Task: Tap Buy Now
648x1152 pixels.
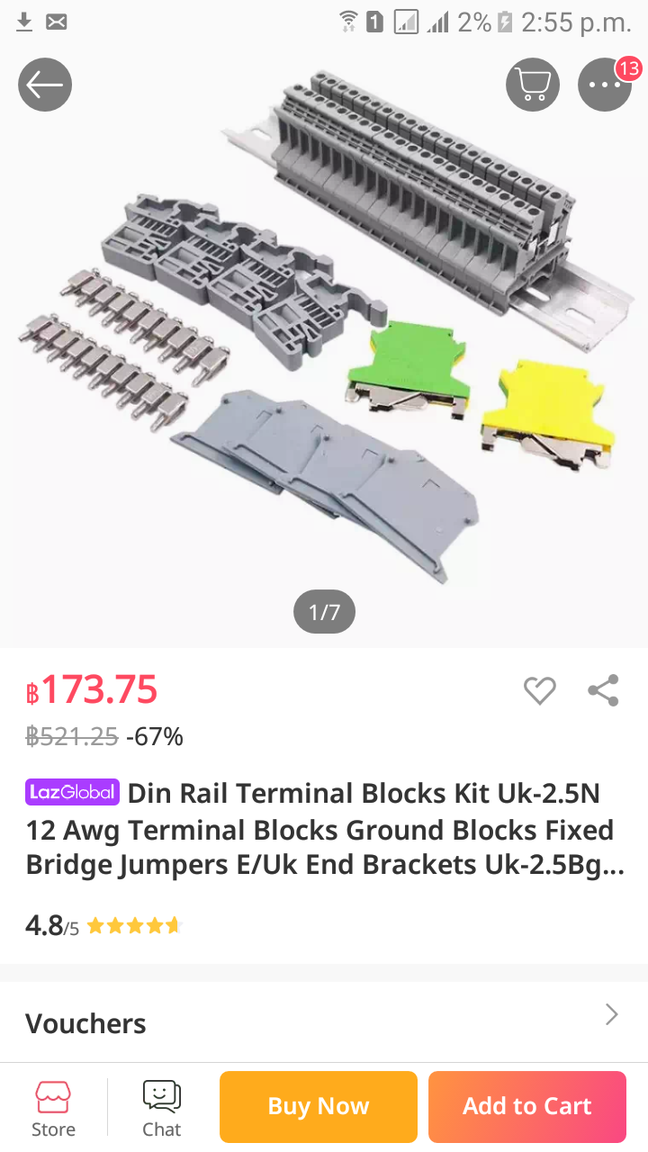Action: pyautogui.click(x=318, y=1106)
